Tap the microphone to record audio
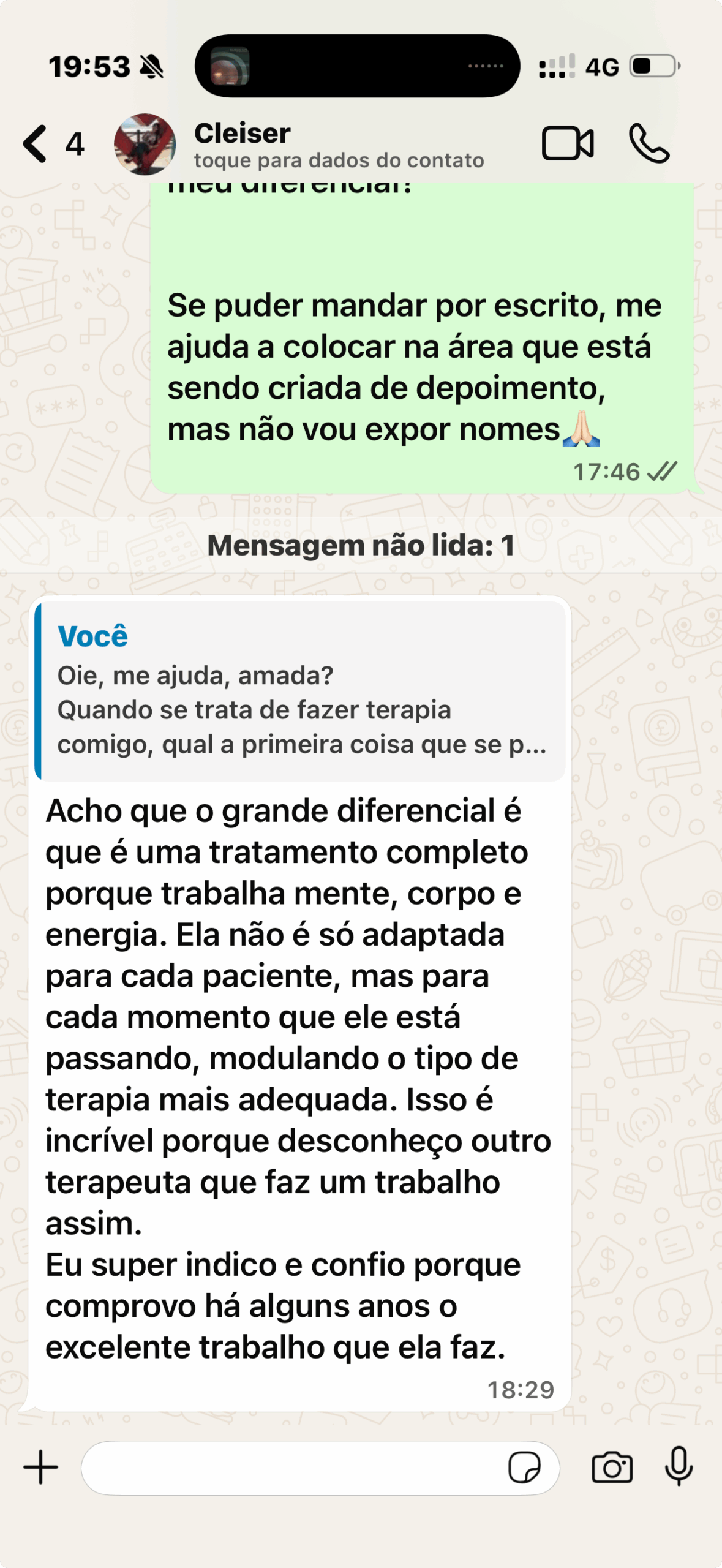This screenshot has width=722, height=1568. [679, 1466]
